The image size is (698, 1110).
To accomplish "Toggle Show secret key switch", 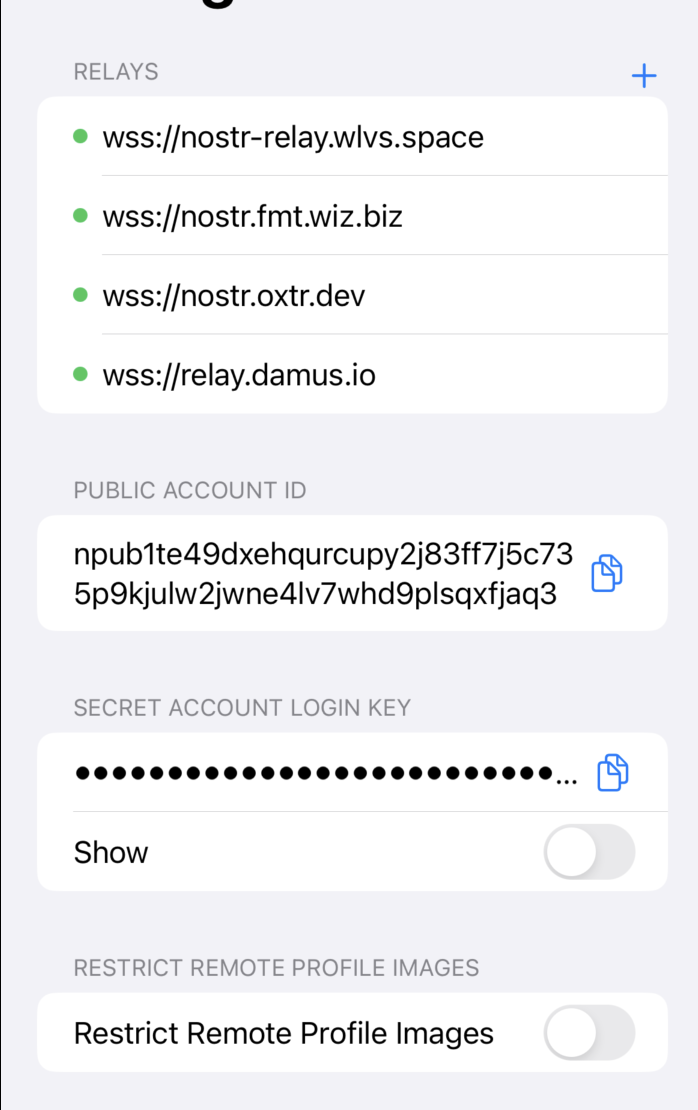I will [x=589, y=852].
